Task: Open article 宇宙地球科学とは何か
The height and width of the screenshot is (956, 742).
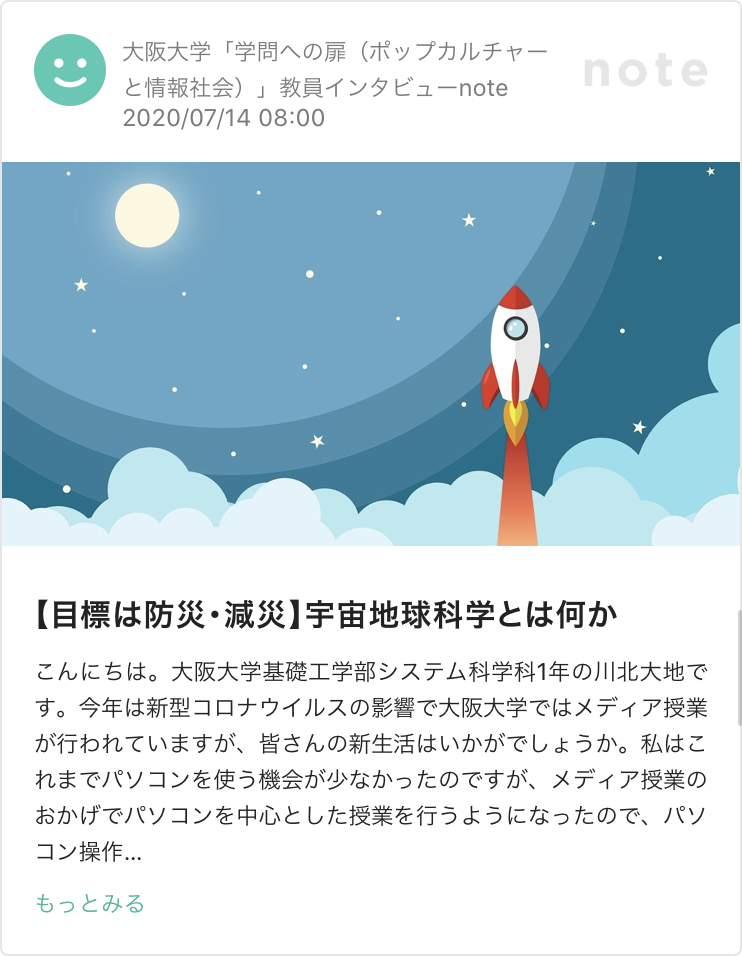Action: [326, 615]
